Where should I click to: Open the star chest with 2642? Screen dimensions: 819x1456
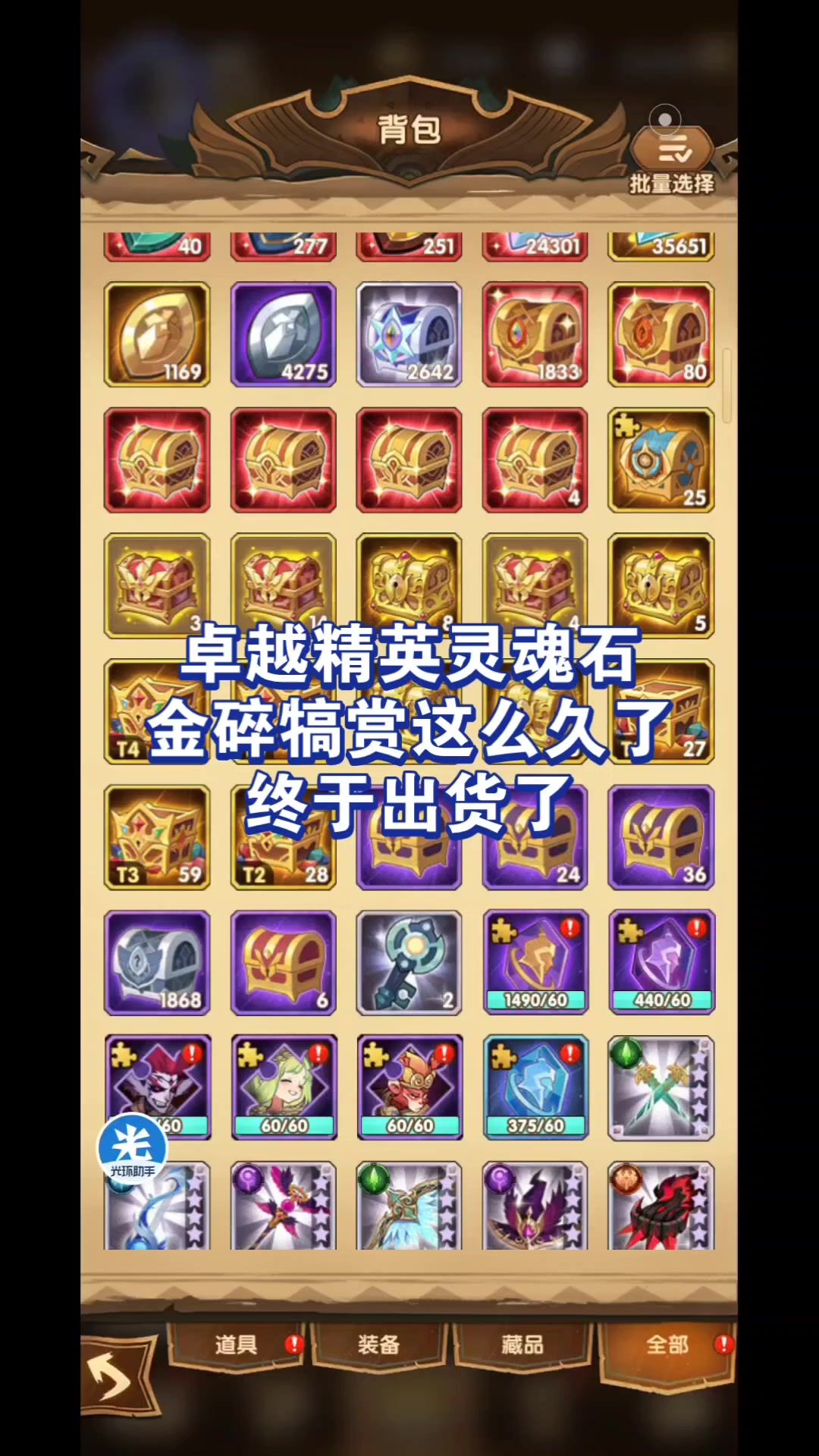click(x=409, y=334)
